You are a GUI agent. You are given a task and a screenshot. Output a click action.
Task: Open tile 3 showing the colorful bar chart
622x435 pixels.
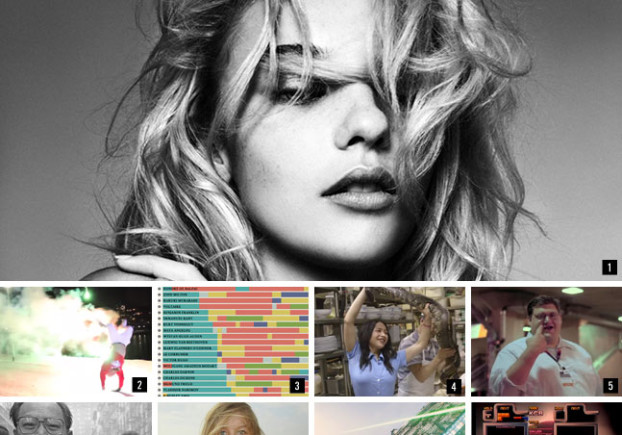tap(232, 341)
